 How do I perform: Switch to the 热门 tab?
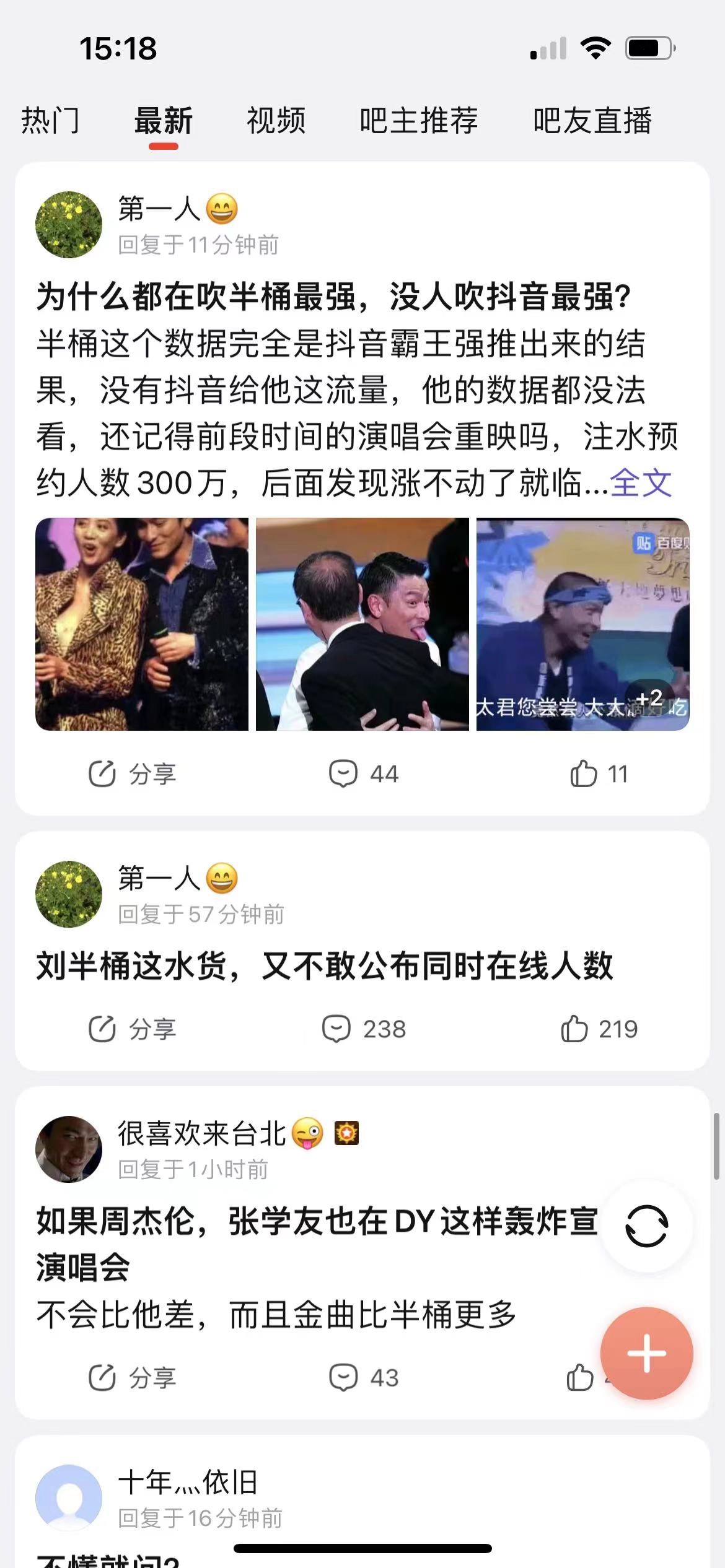point(50,120)
